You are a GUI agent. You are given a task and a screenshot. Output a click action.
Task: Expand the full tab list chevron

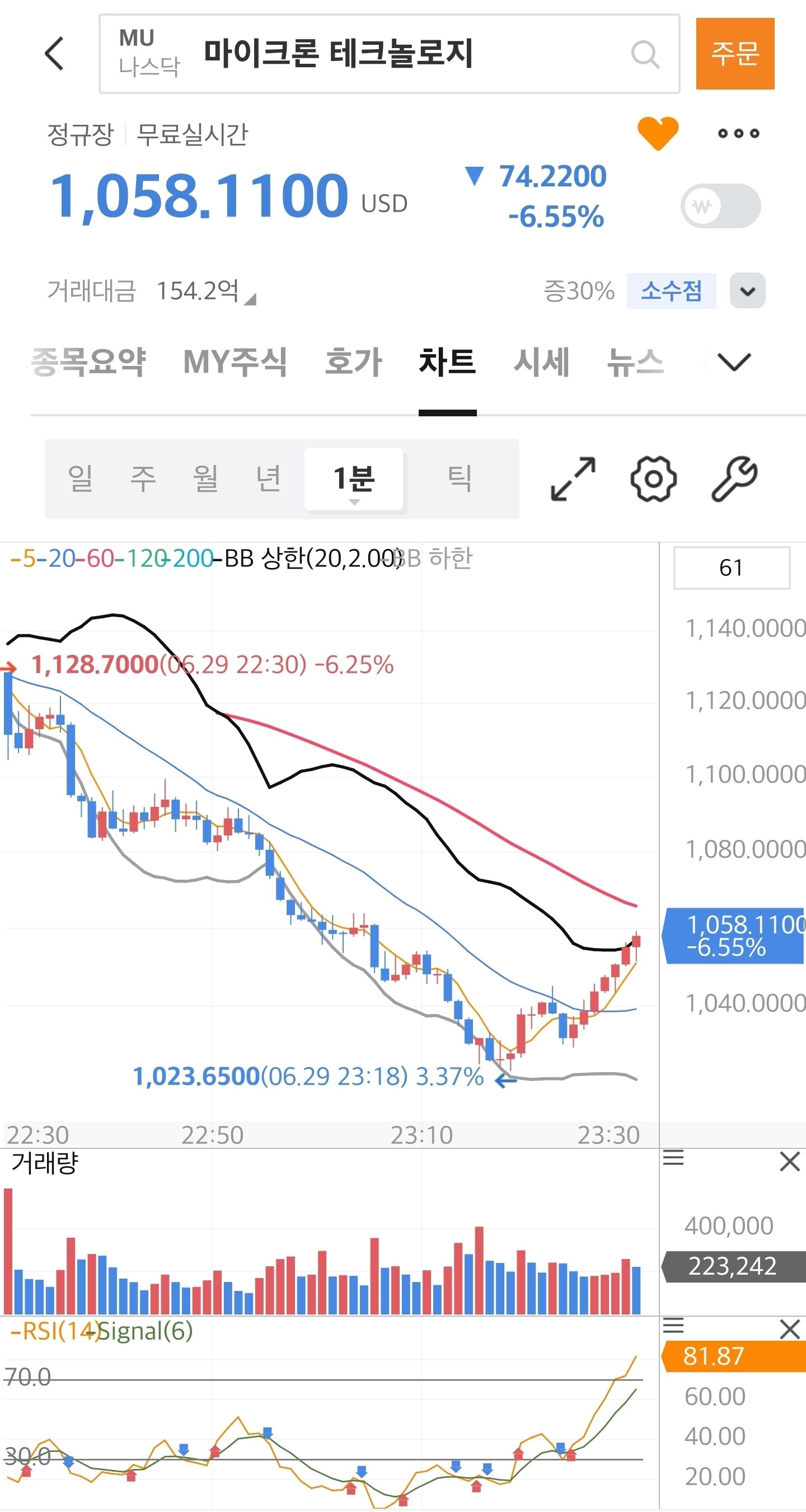click(734, 361)
